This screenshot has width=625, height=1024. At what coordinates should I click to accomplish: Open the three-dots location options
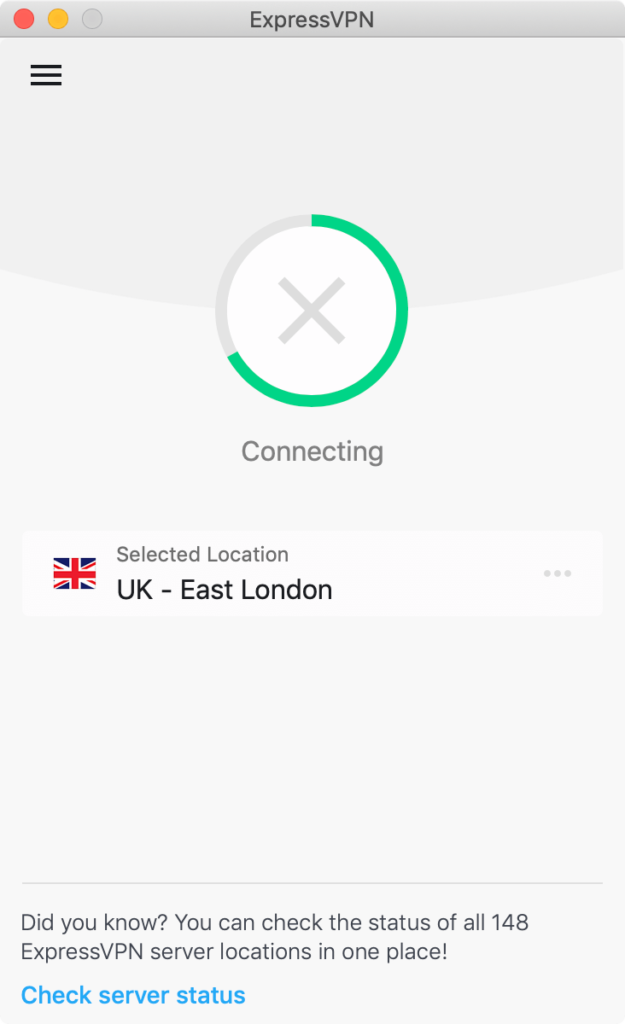557,573
